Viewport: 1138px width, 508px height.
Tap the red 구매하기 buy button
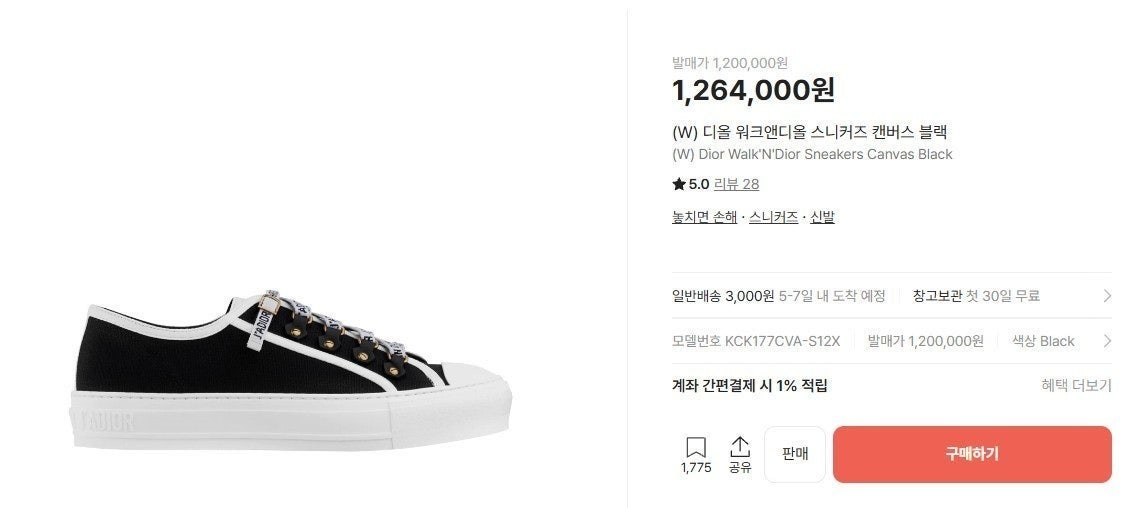tap(971, 454)
